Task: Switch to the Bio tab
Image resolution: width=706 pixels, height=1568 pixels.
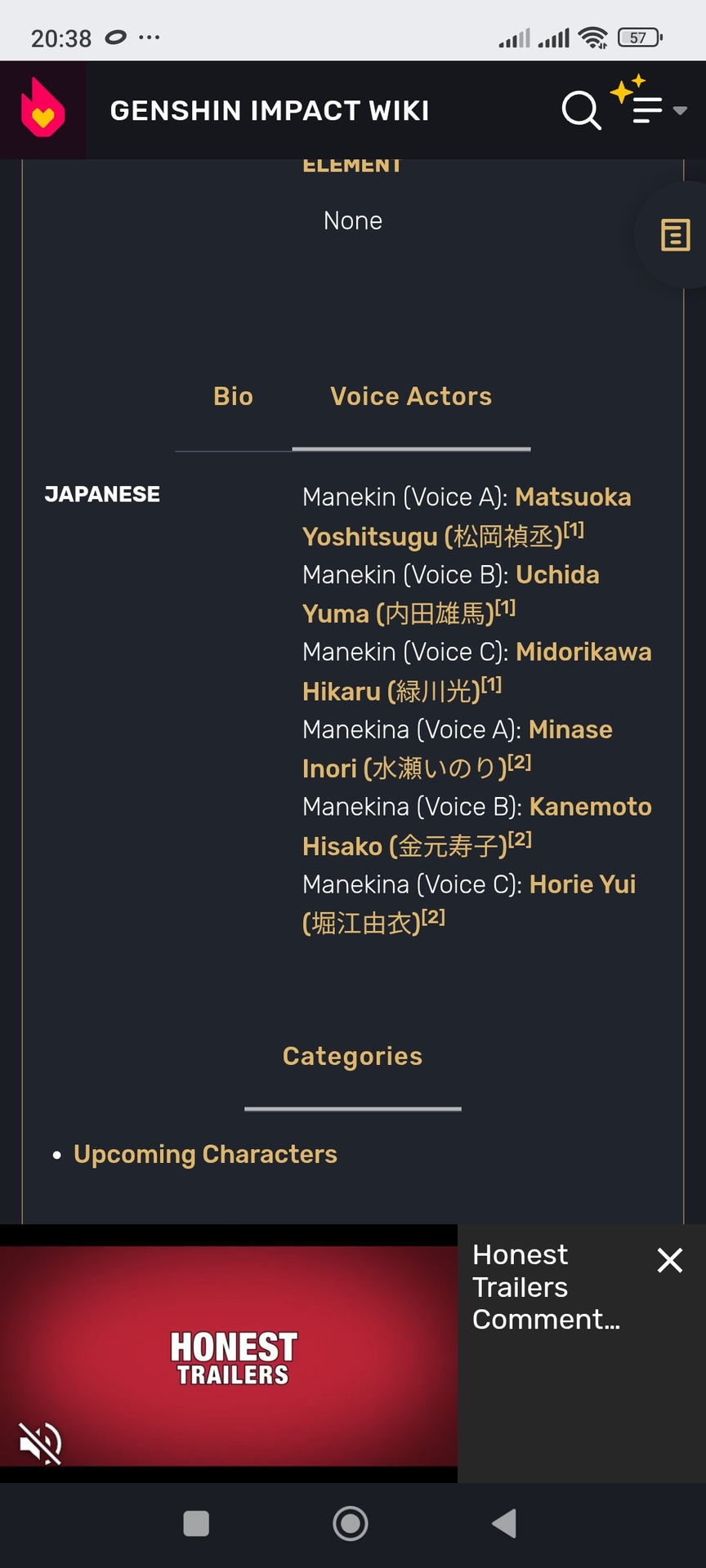Action: click(x=233, y=397)
